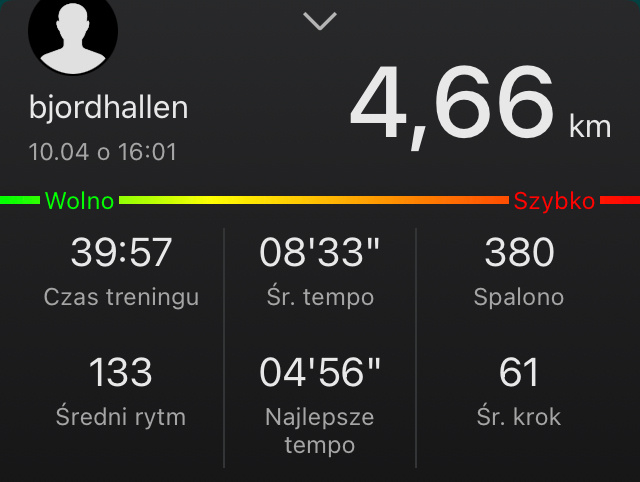Open the bjordhallen profile avatar

pos(72,32)
